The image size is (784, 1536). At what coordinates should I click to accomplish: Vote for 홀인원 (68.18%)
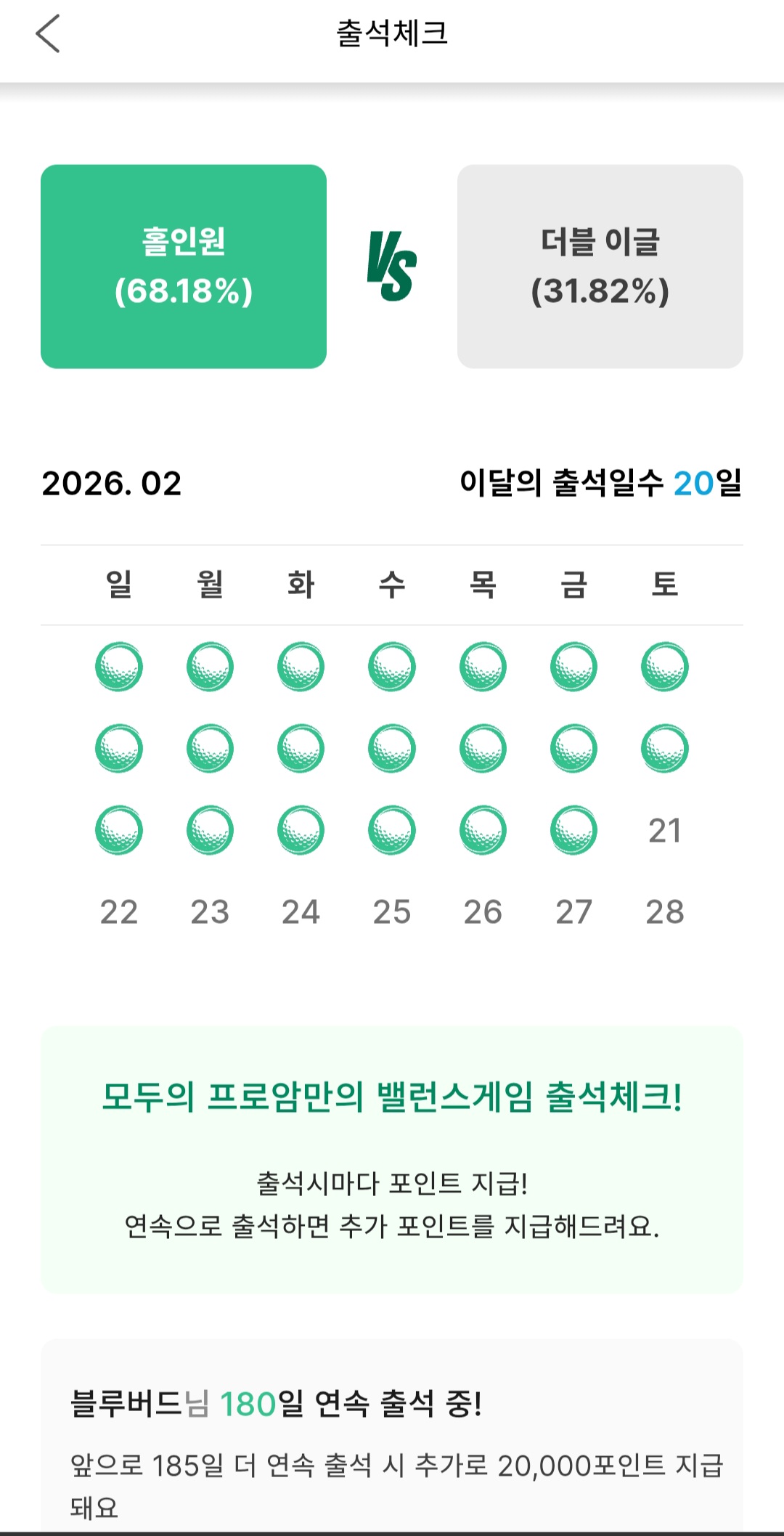click(184, 266)
